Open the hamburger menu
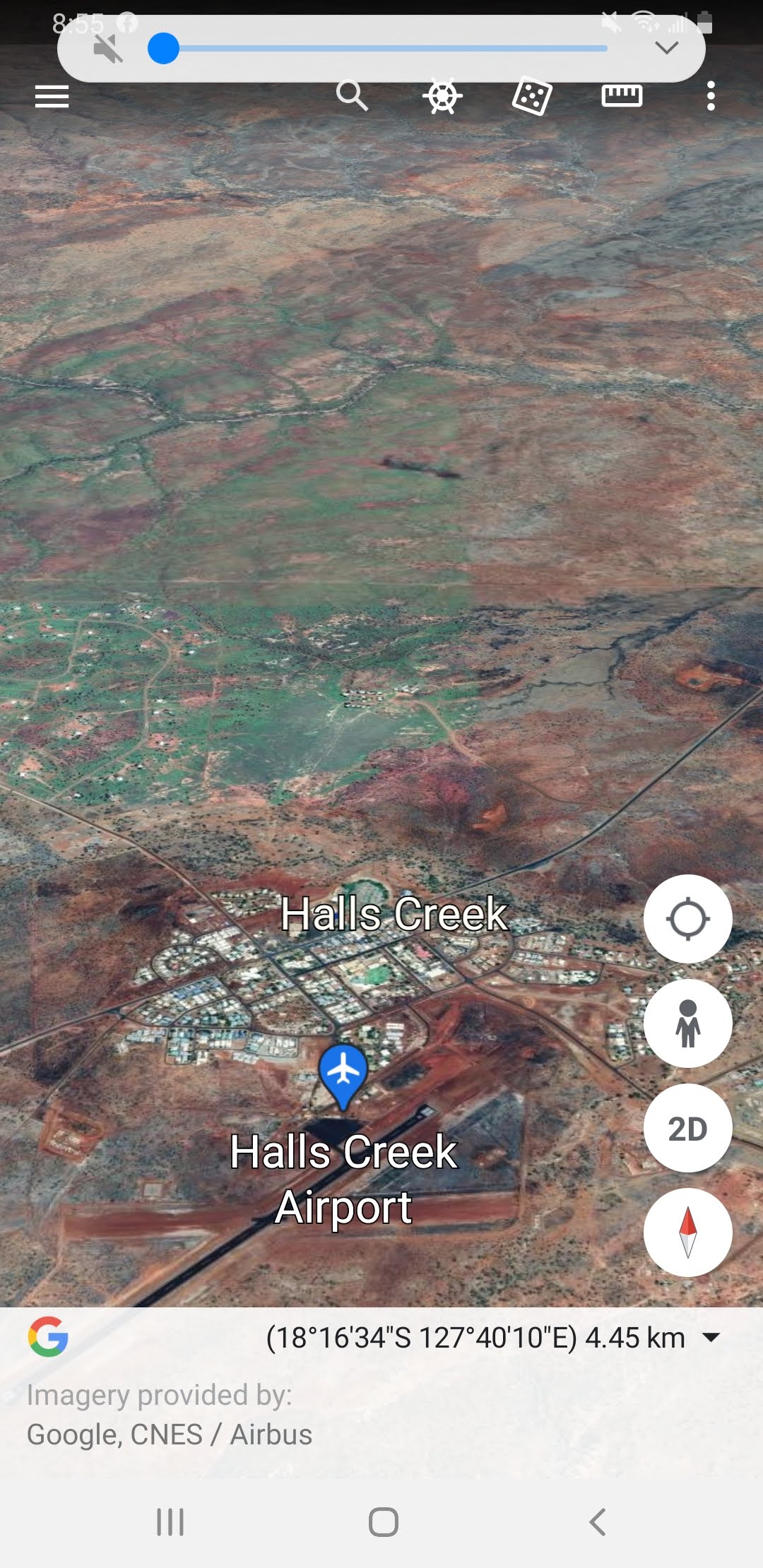This screenshot has width=763, height=1568. 52,96
